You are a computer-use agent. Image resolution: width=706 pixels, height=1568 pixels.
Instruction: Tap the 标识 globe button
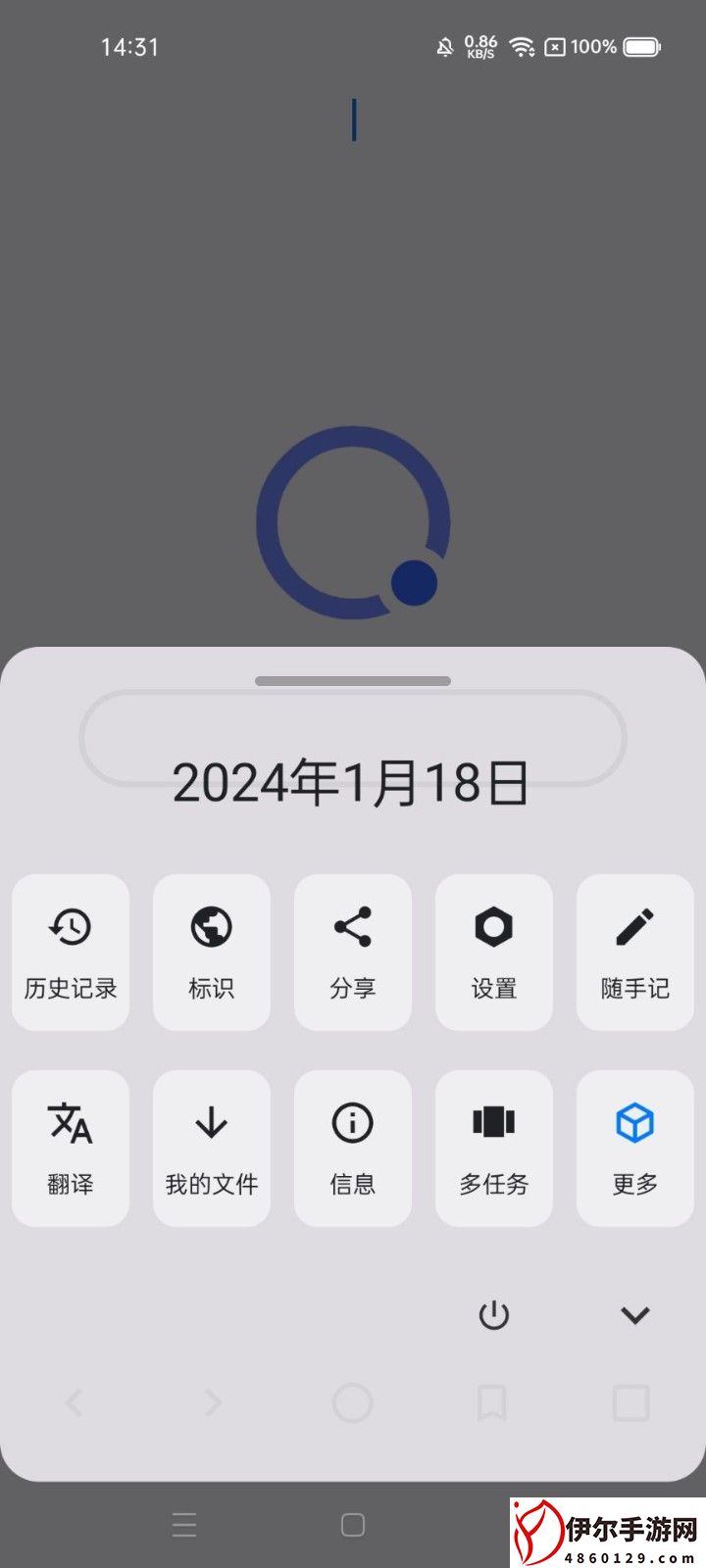click(x=212, y=952)
